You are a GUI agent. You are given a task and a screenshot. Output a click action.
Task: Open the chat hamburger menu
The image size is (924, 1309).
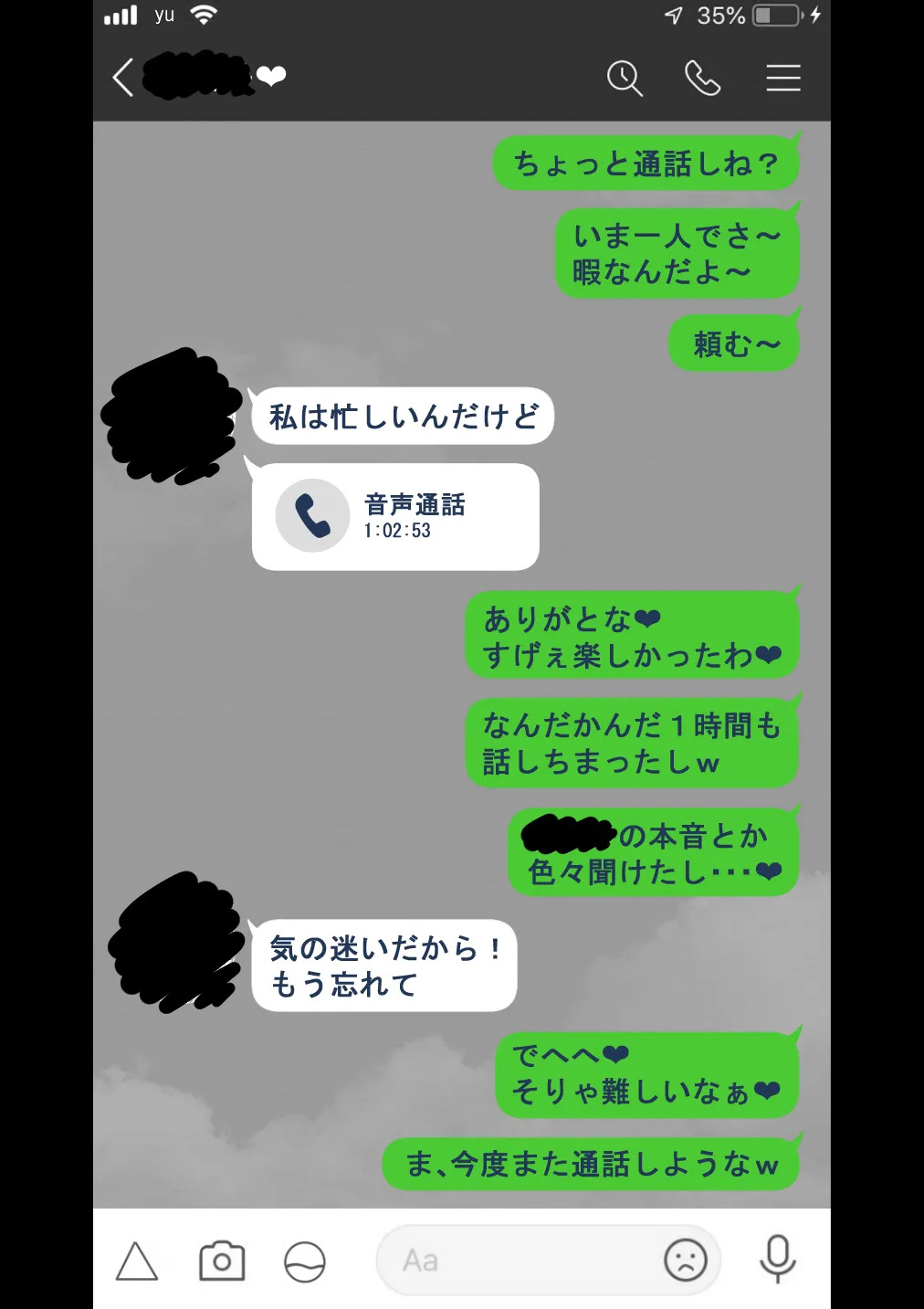[x=782, y=79]
